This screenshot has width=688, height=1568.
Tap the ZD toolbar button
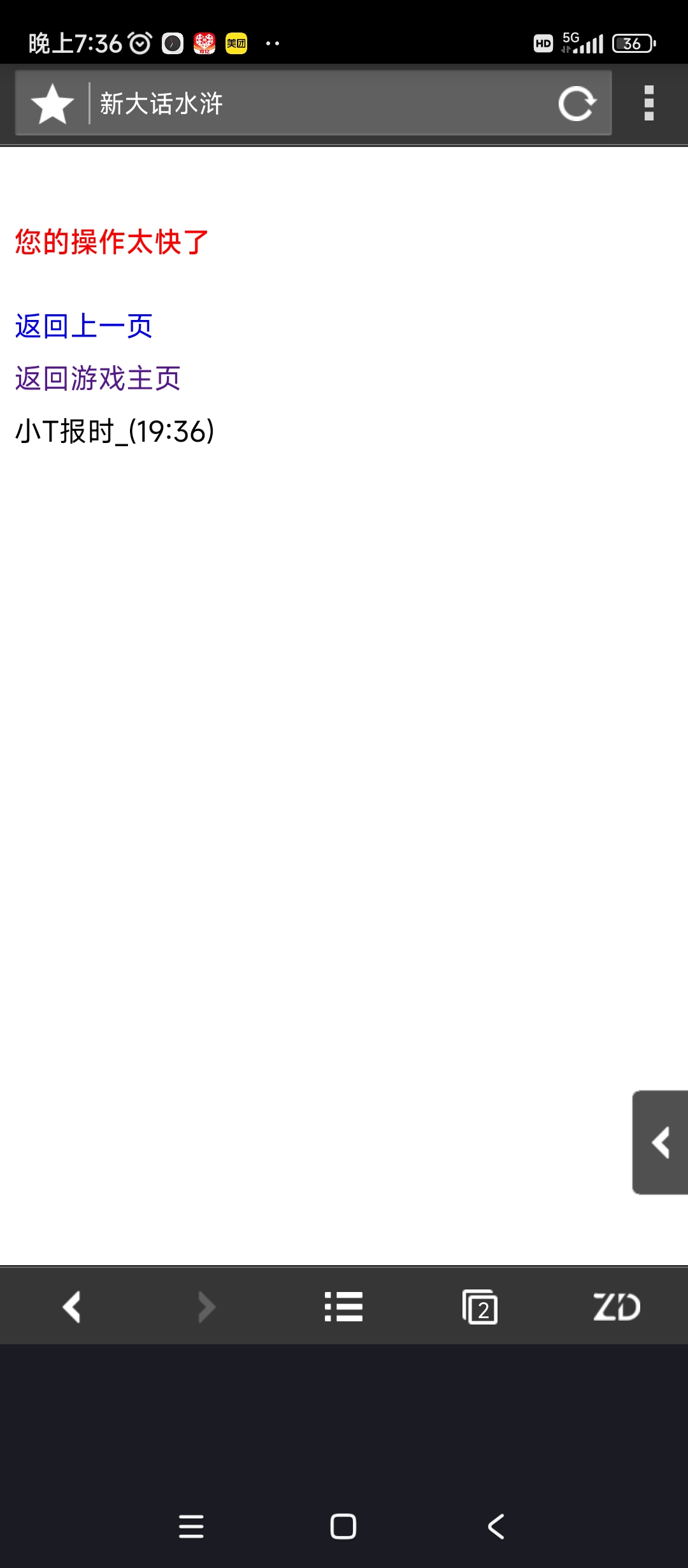616,1307
